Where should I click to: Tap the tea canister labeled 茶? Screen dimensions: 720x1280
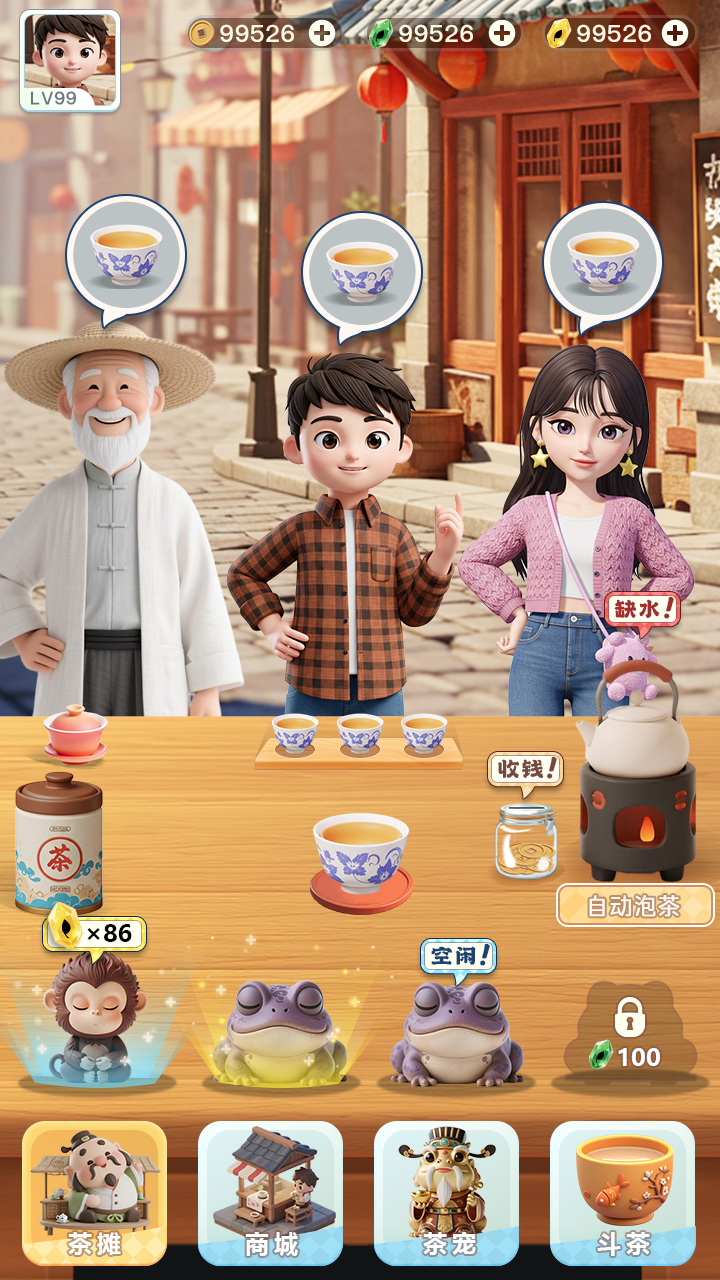click(58, 842)
